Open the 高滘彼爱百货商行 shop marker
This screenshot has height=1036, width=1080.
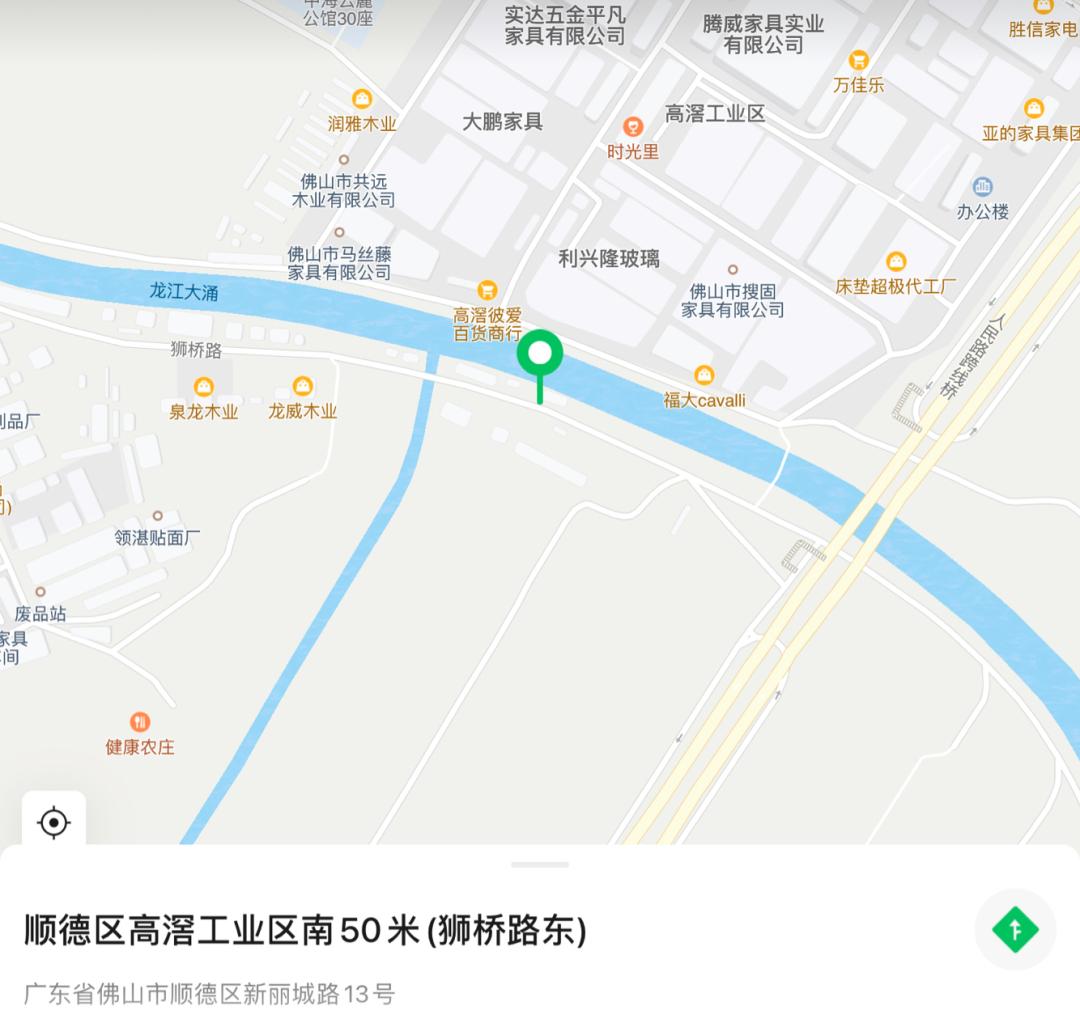(x=487, y=291)
